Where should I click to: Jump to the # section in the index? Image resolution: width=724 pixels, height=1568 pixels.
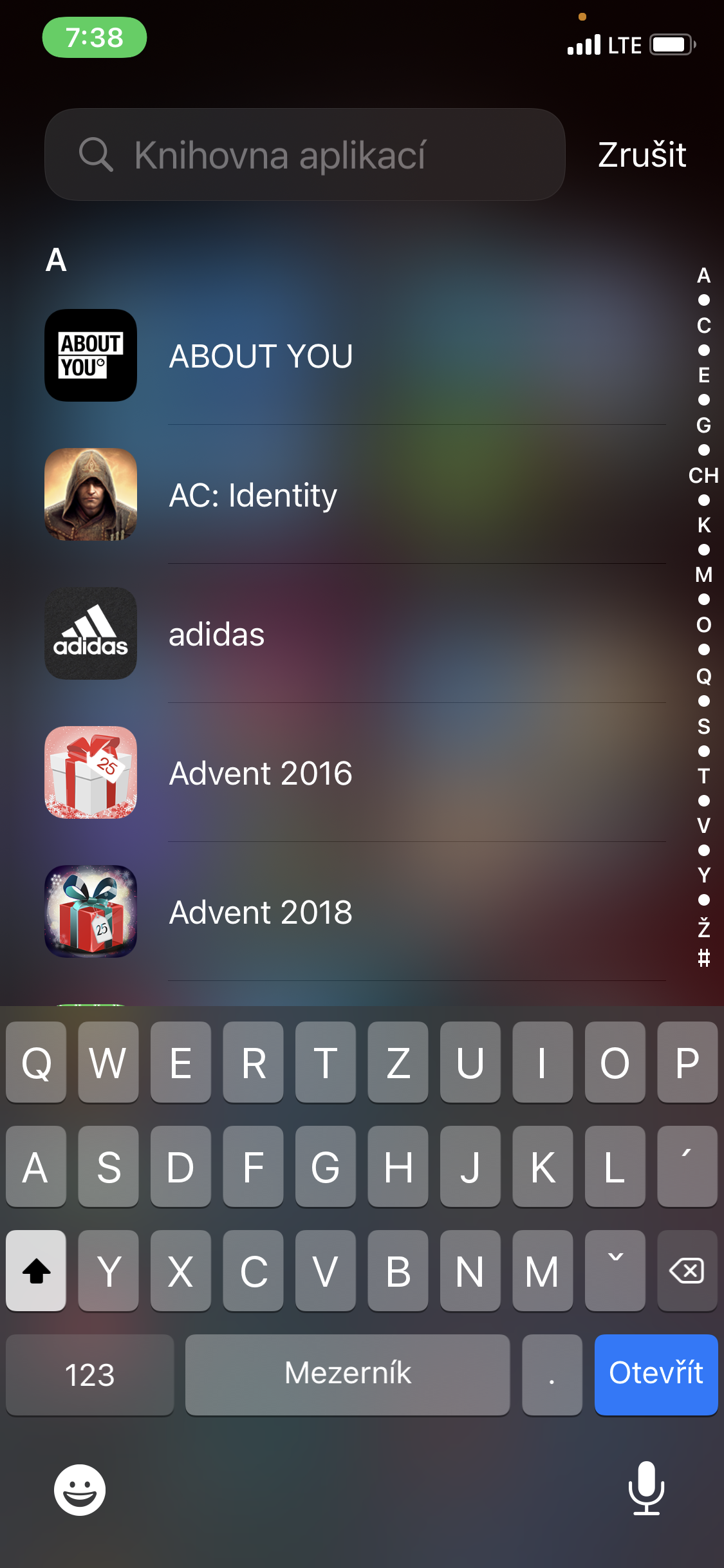click(703, 958)
